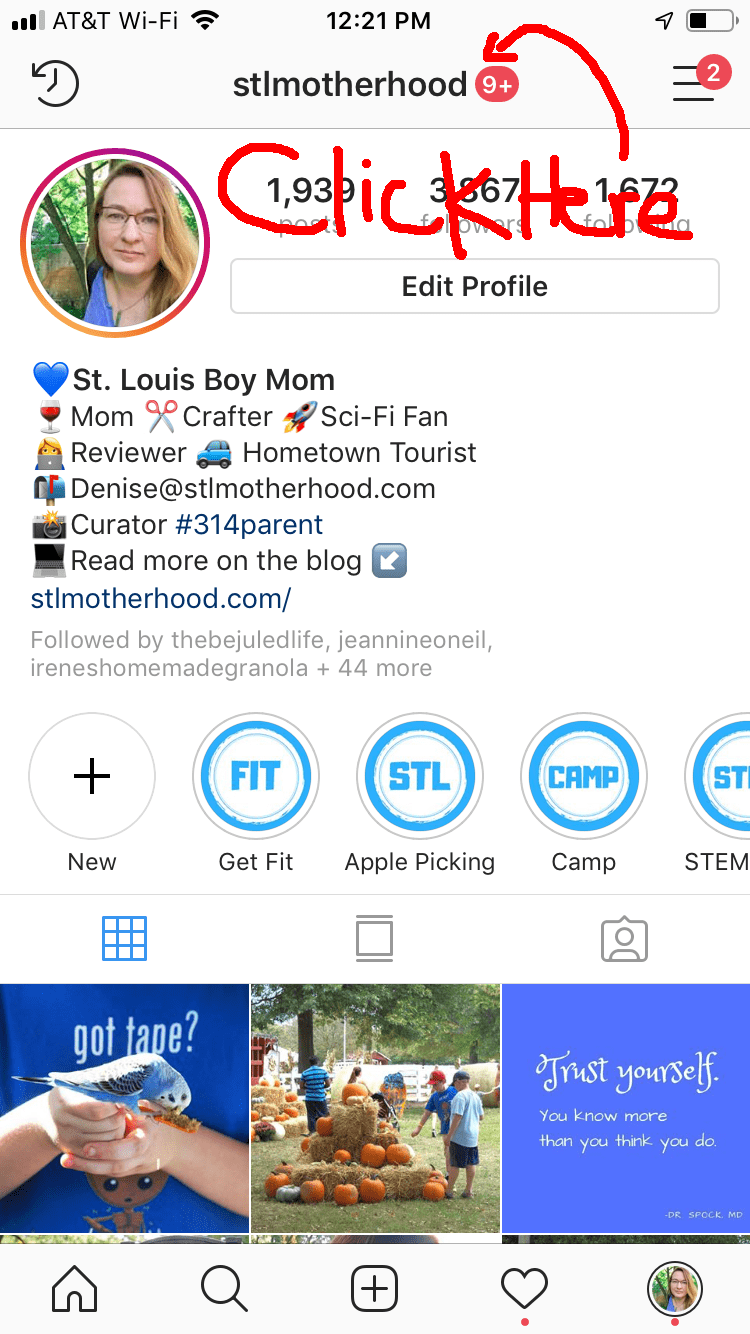Switch to the list feed view tab

375,939
